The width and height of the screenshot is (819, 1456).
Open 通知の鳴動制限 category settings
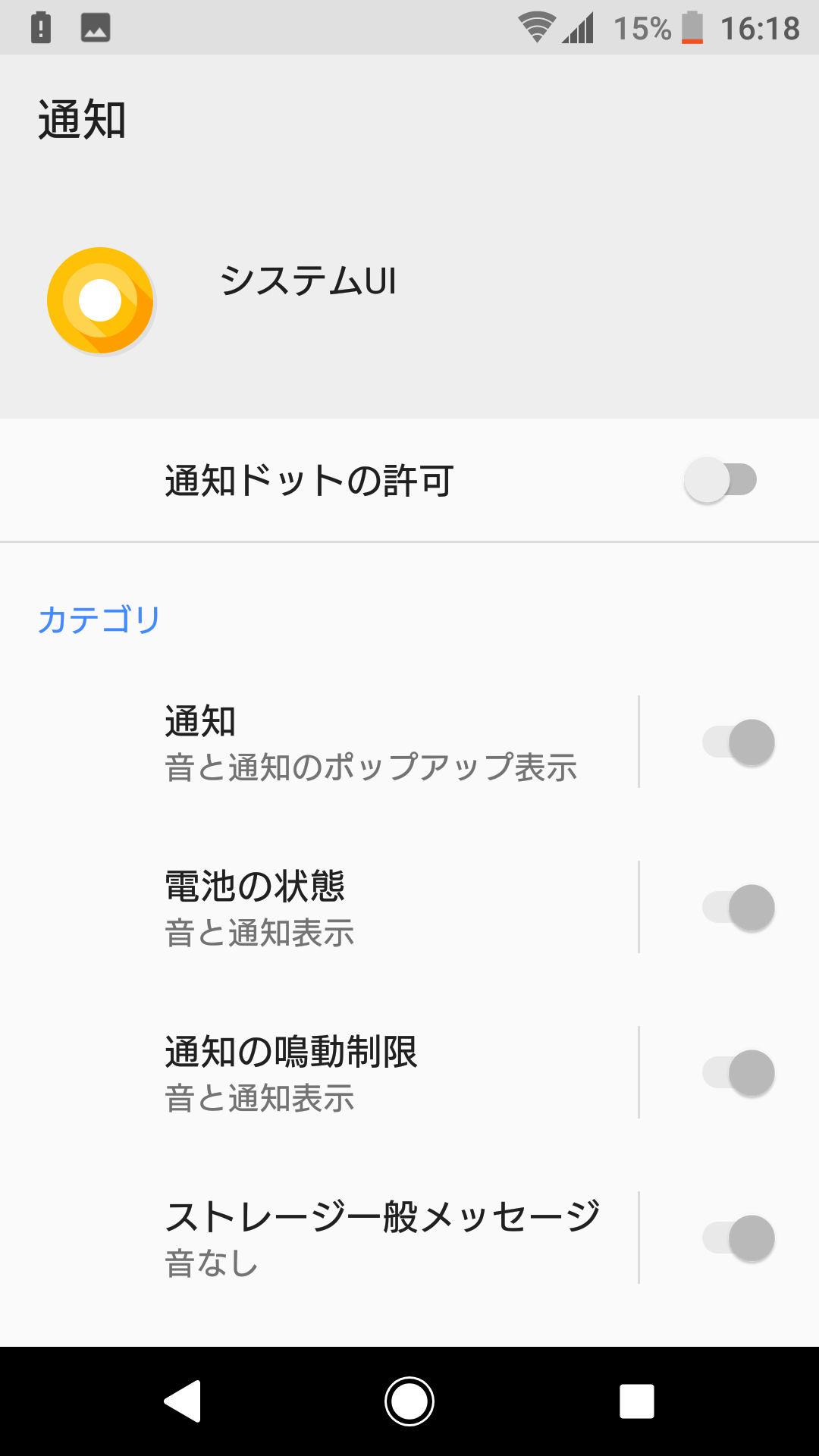(318, 1072)
